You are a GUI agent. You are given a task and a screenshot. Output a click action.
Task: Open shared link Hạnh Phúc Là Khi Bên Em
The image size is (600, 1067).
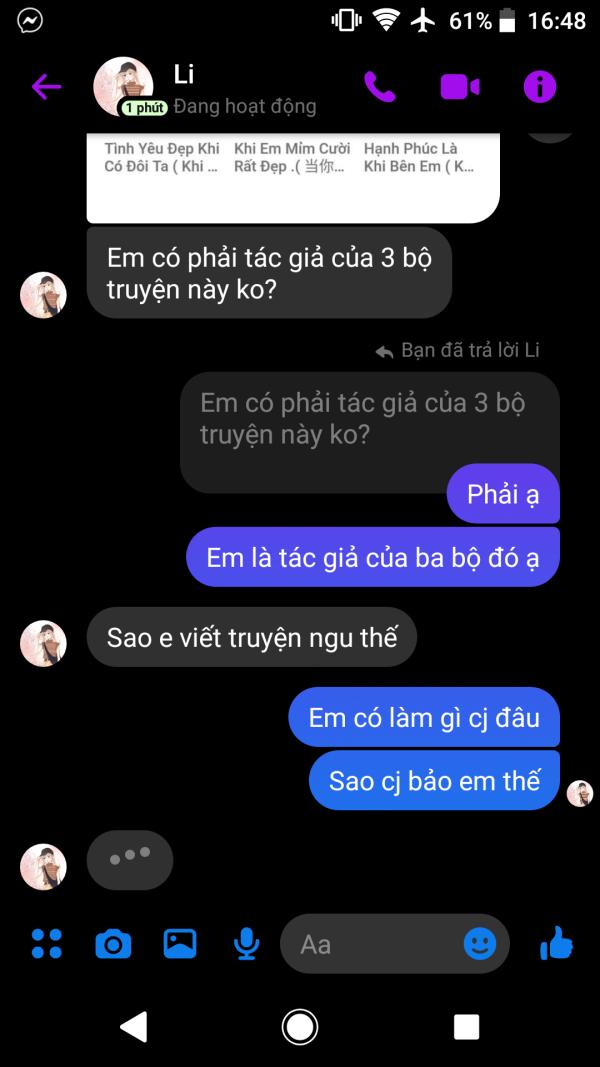pos(419,157)
